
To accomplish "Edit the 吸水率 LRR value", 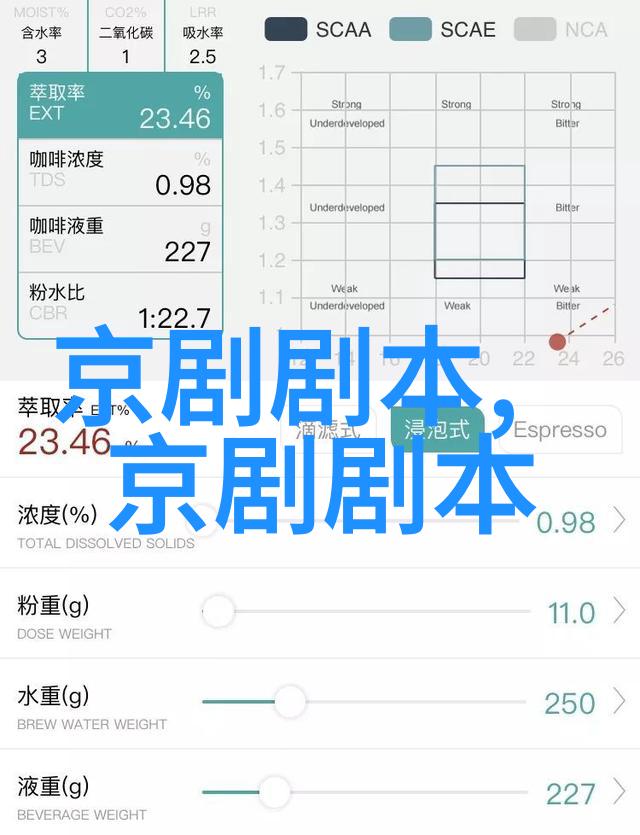I will coord(202,57).
